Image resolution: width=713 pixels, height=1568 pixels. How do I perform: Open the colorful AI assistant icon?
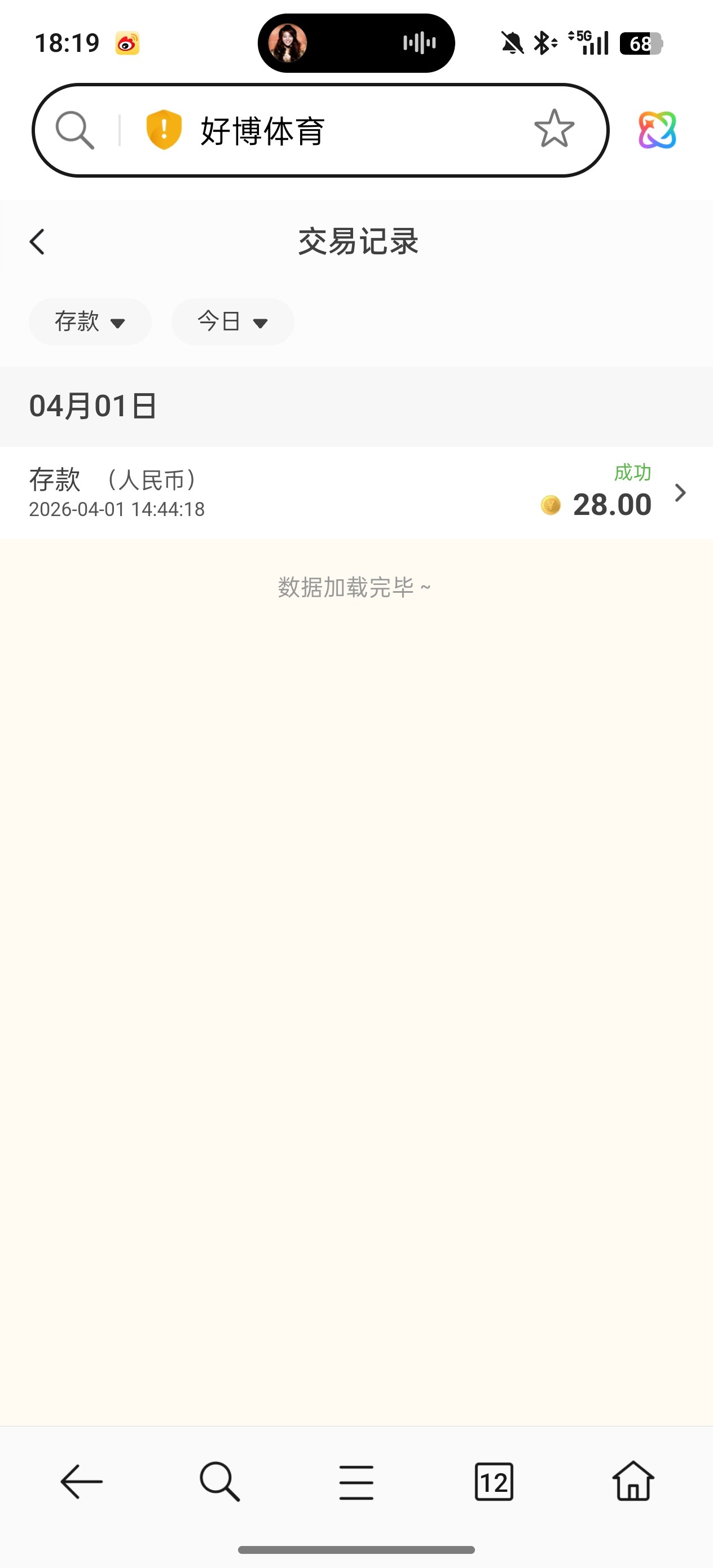(657, 130)
